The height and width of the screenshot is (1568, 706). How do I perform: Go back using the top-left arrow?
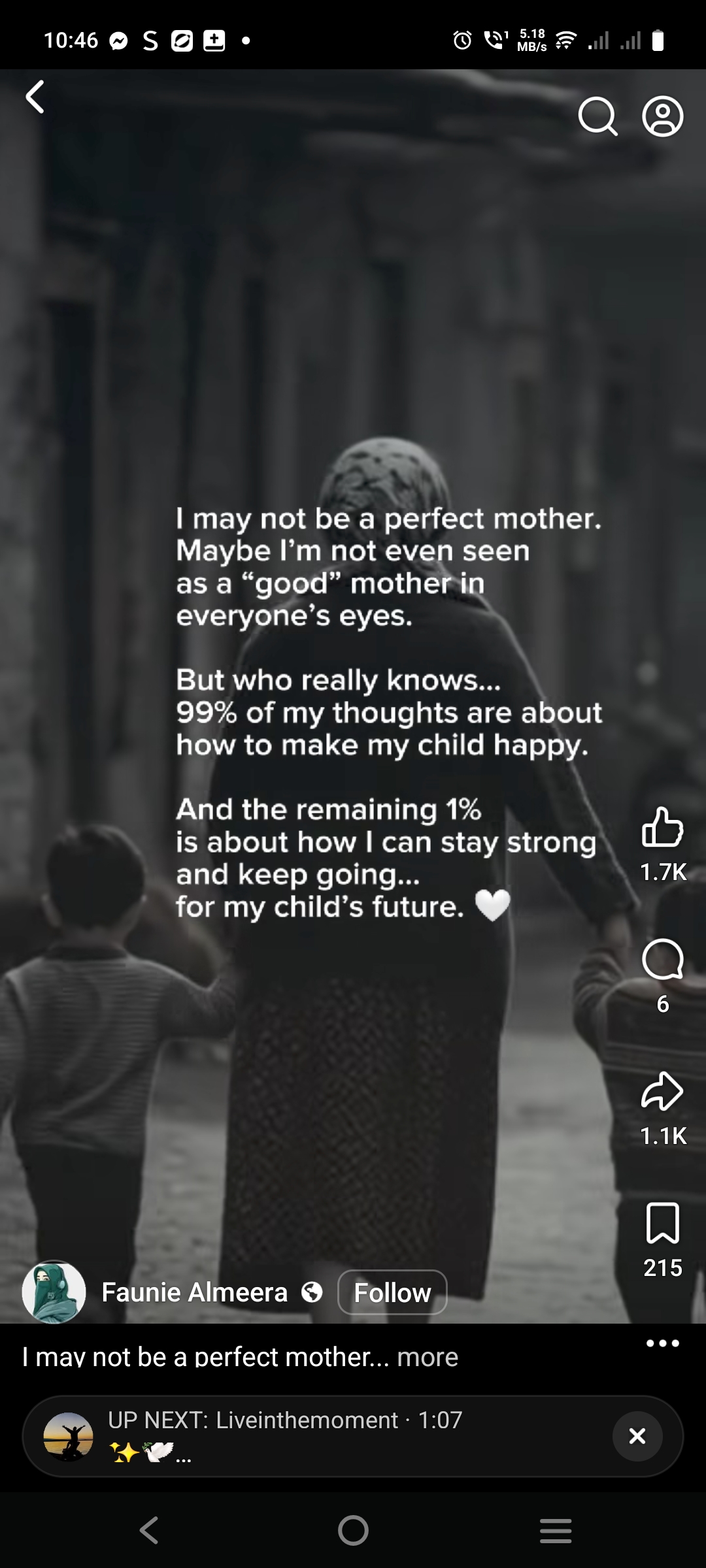point(35,97)
